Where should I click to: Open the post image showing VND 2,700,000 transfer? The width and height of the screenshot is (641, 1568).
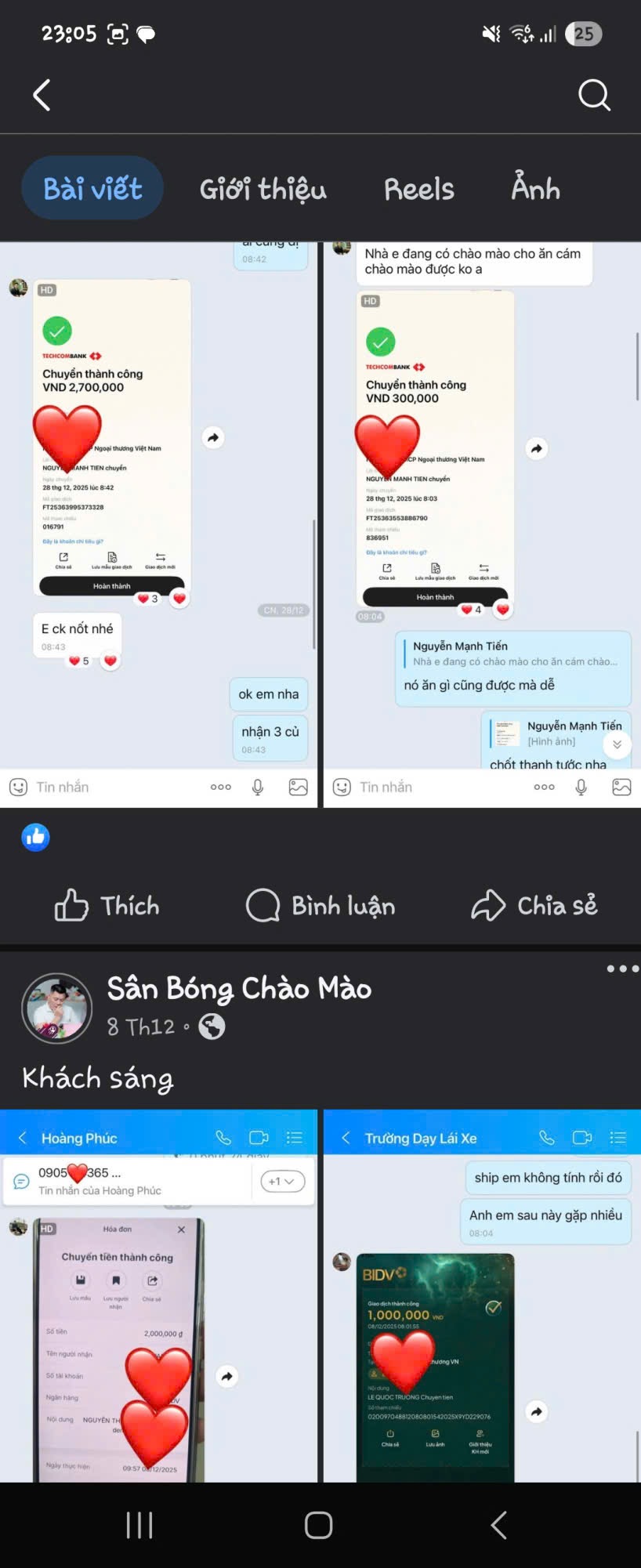(x=158, y=523)
